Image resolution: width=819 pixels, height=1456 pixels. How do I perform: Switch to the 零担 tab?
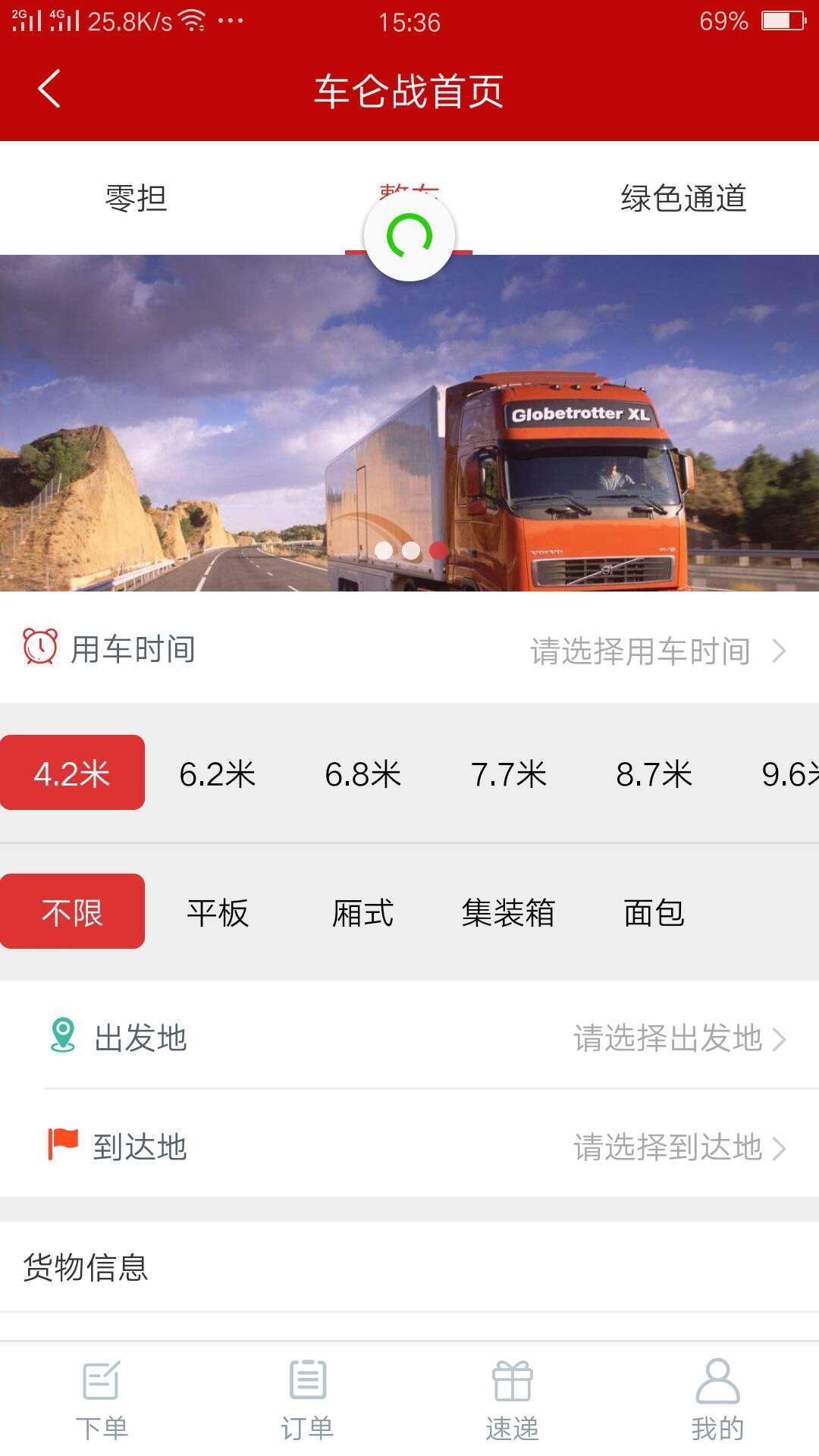click(136, 199)
